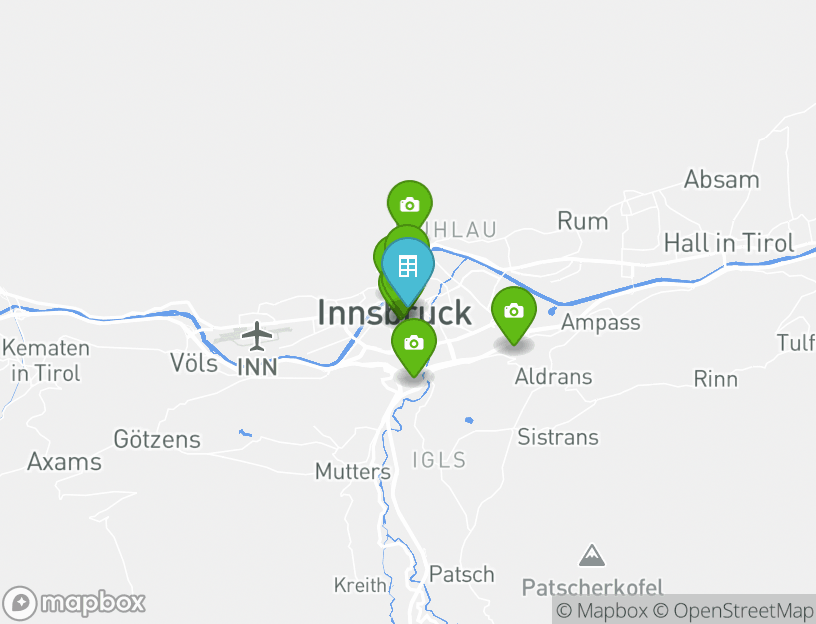This screenshot has width=816, height=624.
Task: Tap the blue hotel building marker
Action: 407,267
